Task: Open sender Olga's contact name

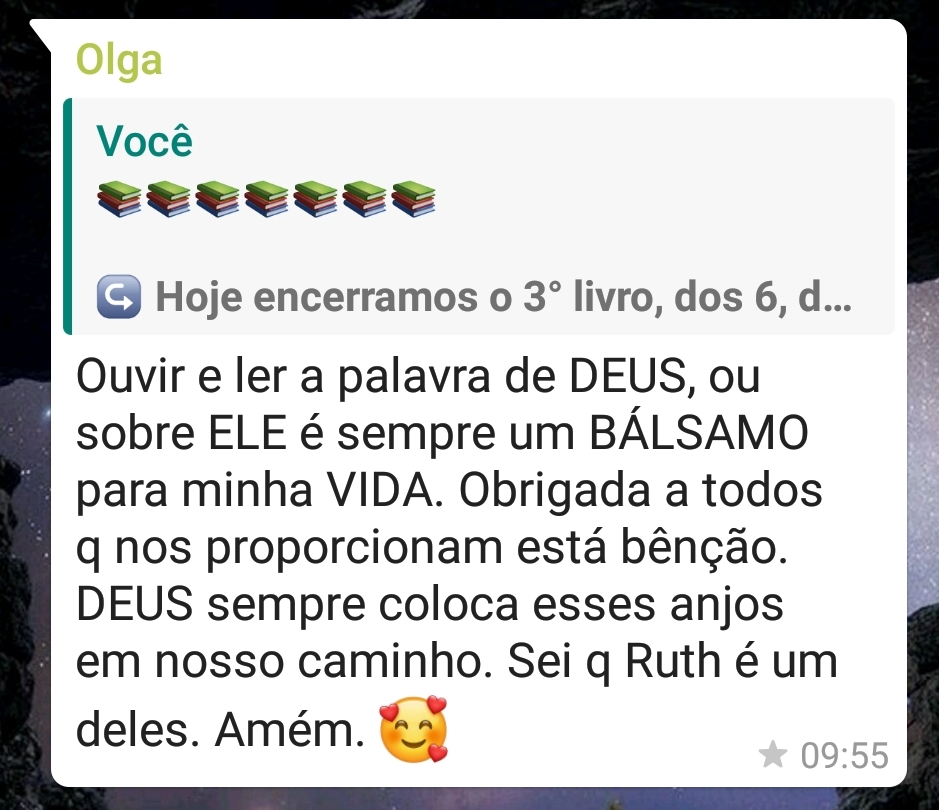Action: click(119, 61)
